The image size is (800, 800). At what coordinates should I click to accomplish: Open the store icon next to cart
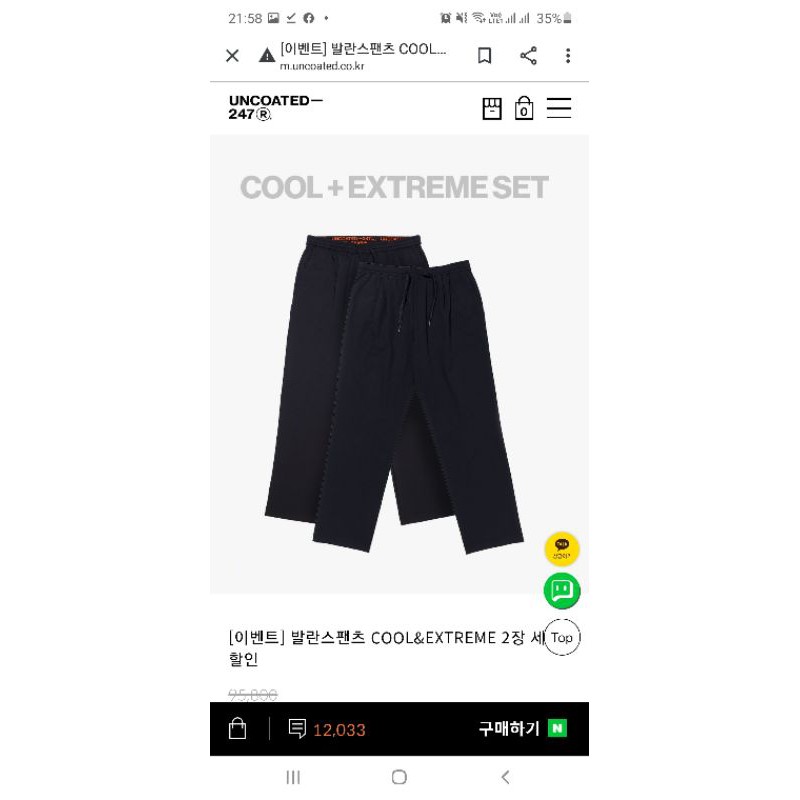tap(491, 108)
